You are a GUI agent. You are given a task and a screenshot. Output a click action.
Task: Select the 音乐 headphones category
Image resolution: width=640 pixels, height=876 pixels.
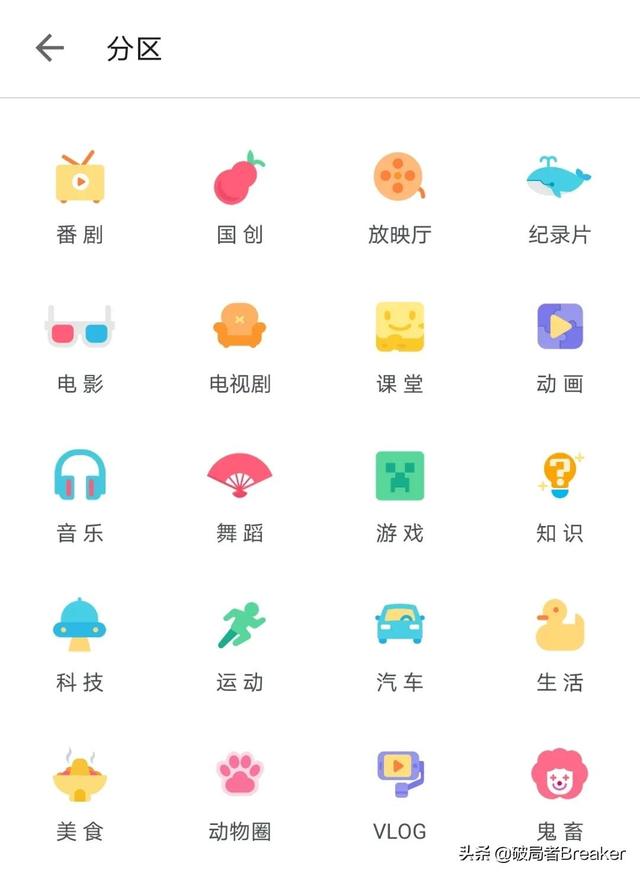click(x=80, y=476)
